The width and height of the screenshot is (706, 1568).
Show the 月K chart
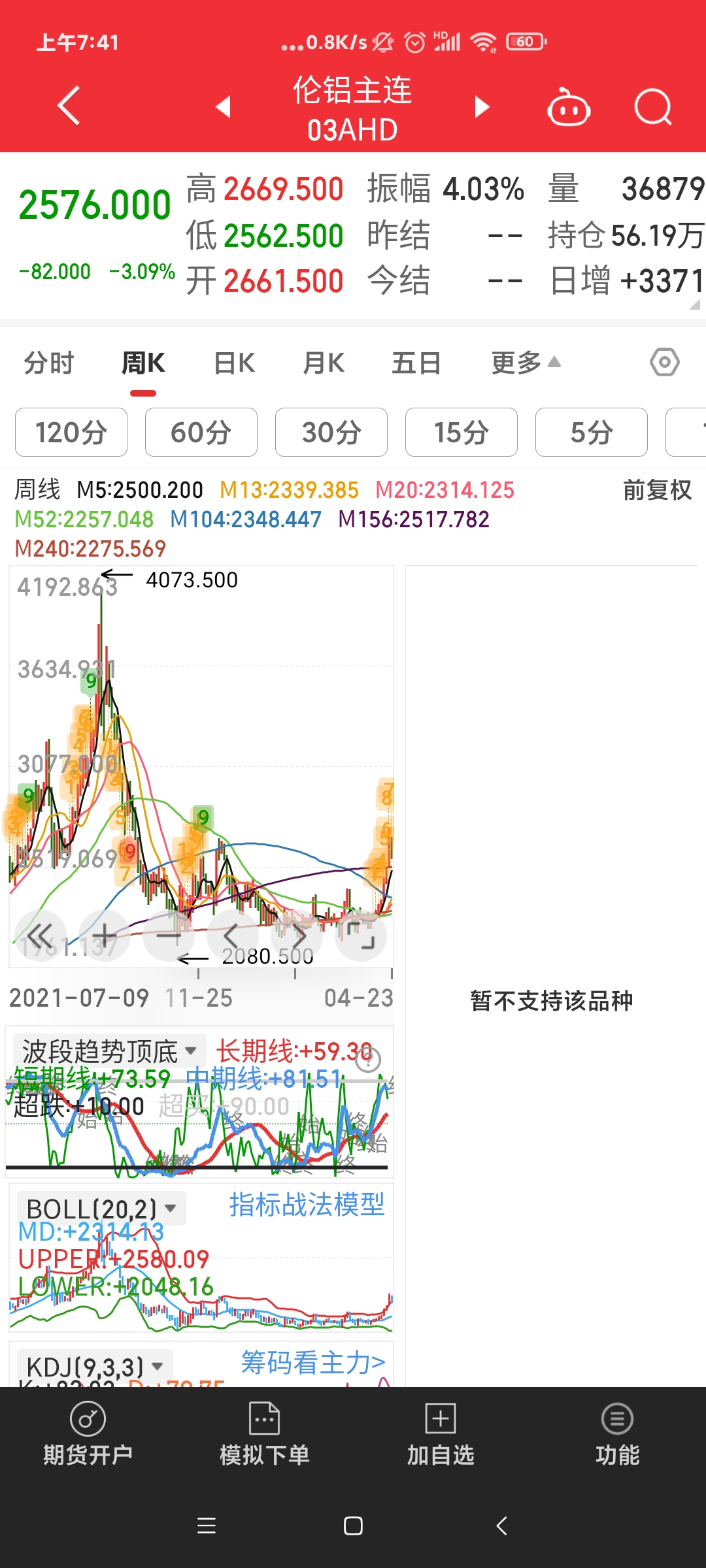tap(324, 363)
